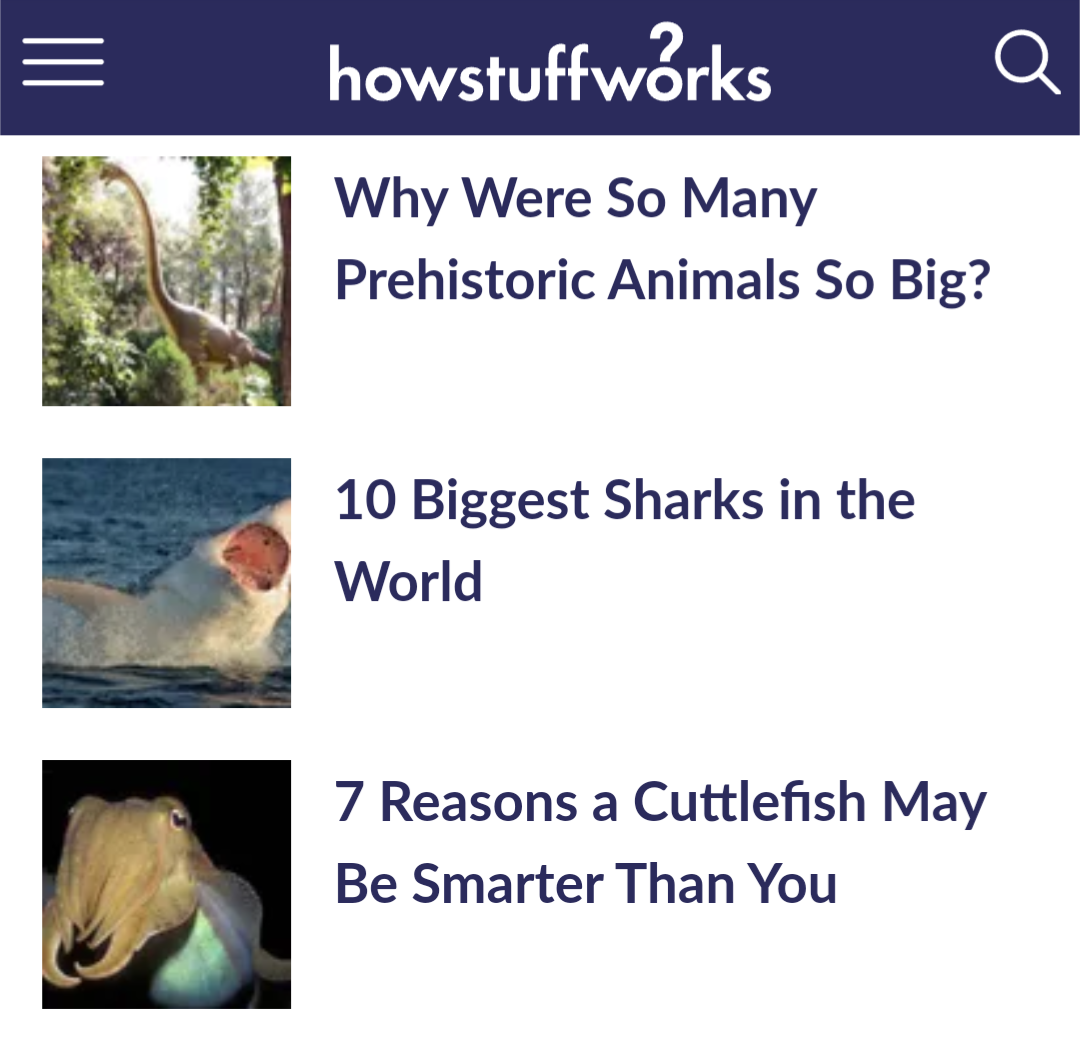
Task: Tap the dinosaur article thumbnail
Action: pyautogui.click(x=166, y=281)
